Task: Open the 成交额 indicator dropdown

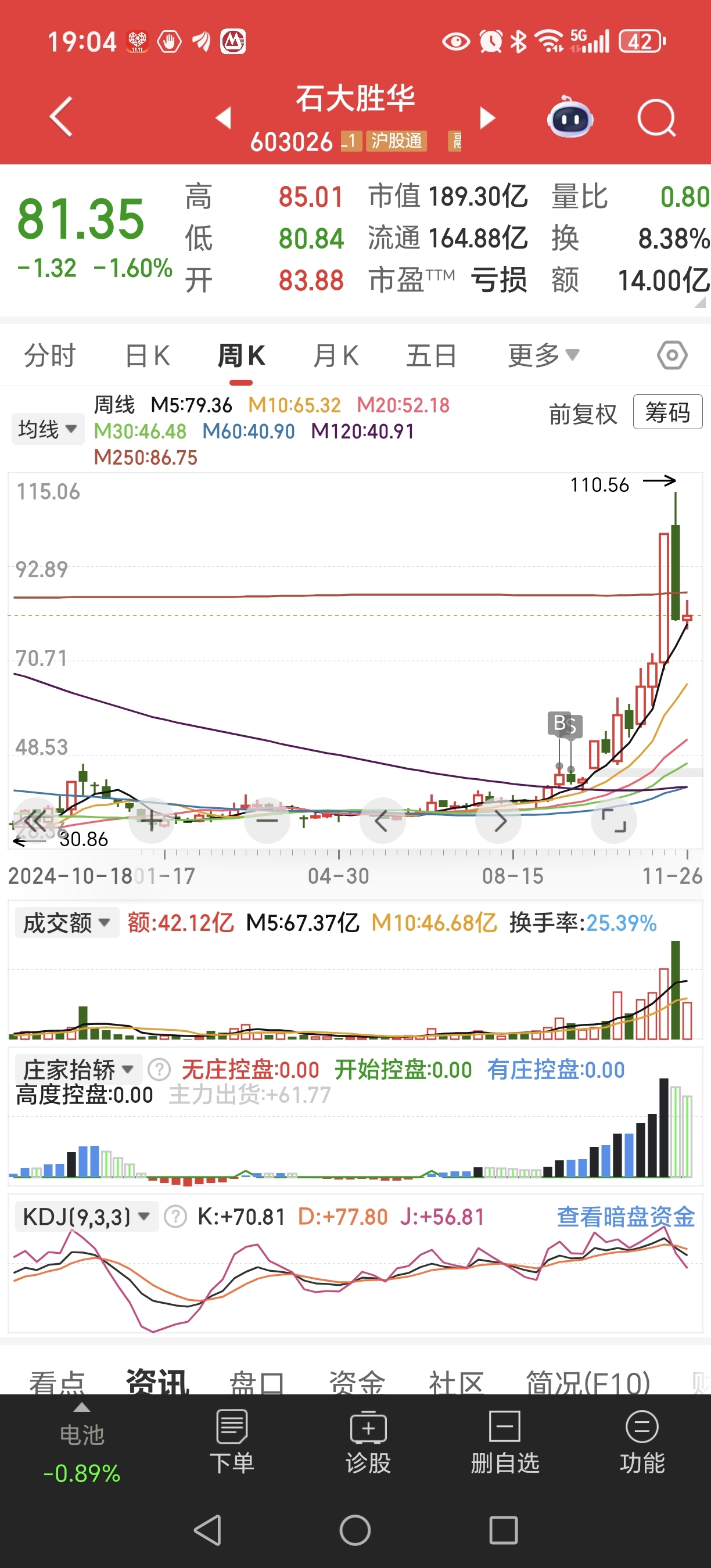Action: tap(66, 923)
